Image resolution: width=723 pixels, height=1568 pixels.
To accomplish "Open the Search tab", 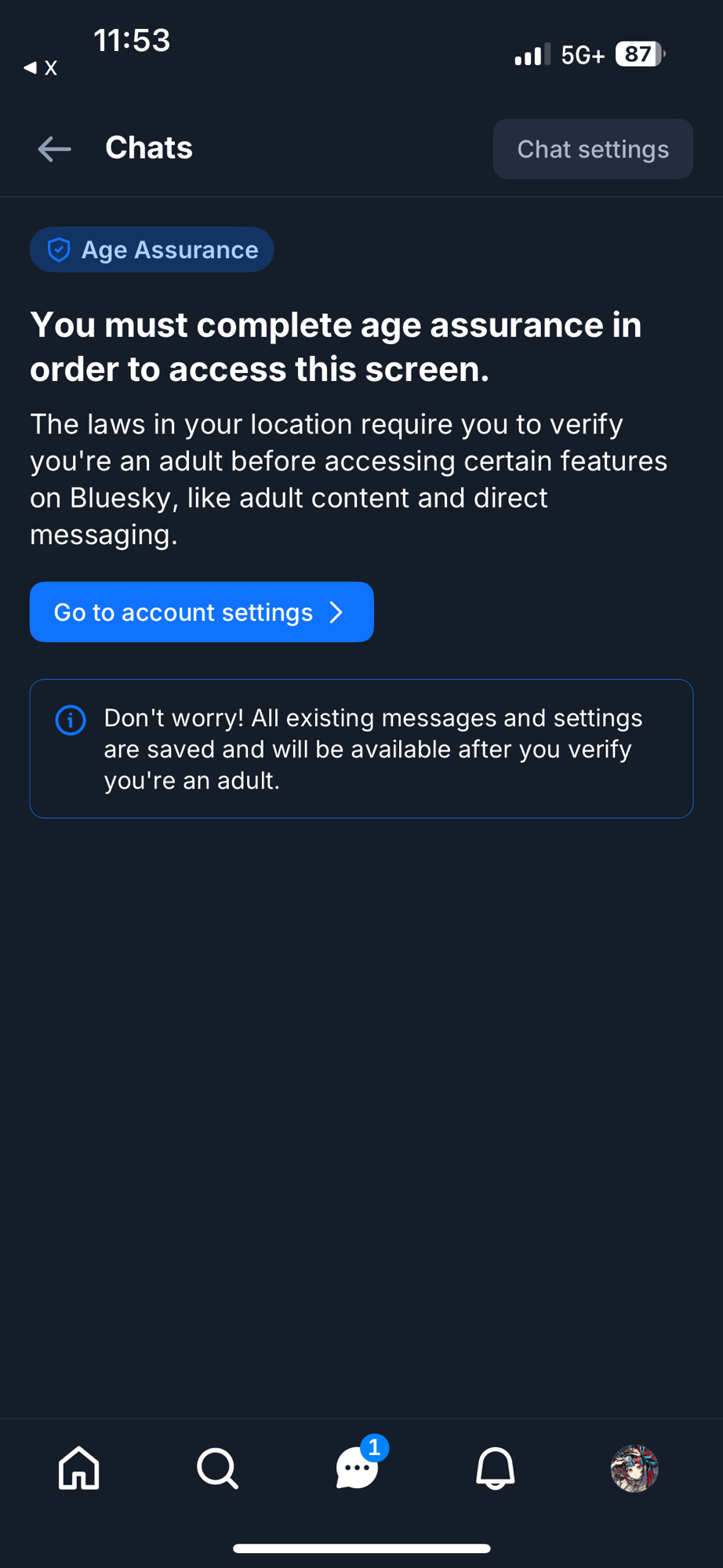I will pos(217,1468).
